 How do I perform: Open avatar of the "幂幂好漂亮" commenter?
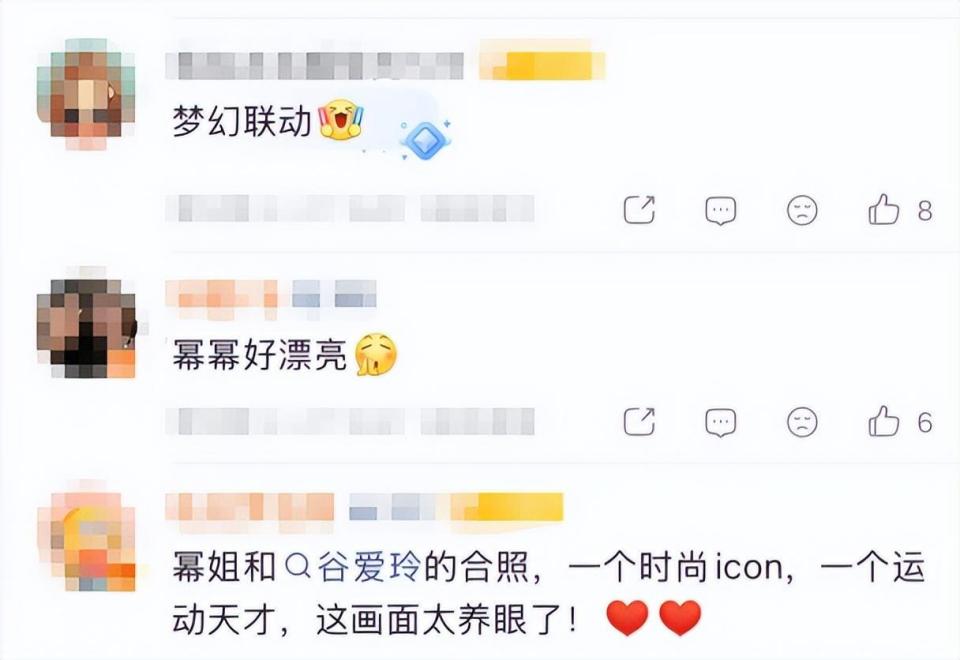85,327
